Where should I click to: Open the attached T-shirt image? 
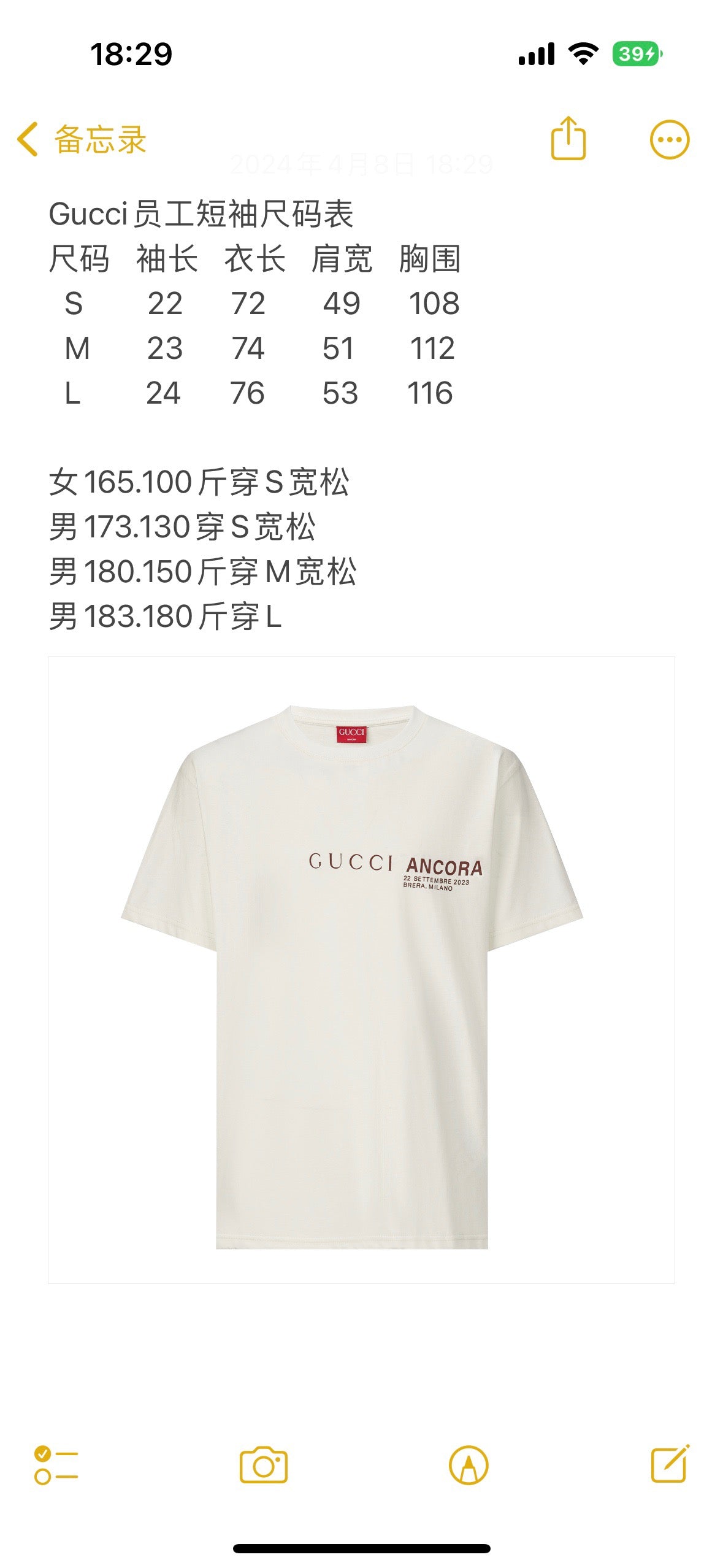click(x=361, y=969)
